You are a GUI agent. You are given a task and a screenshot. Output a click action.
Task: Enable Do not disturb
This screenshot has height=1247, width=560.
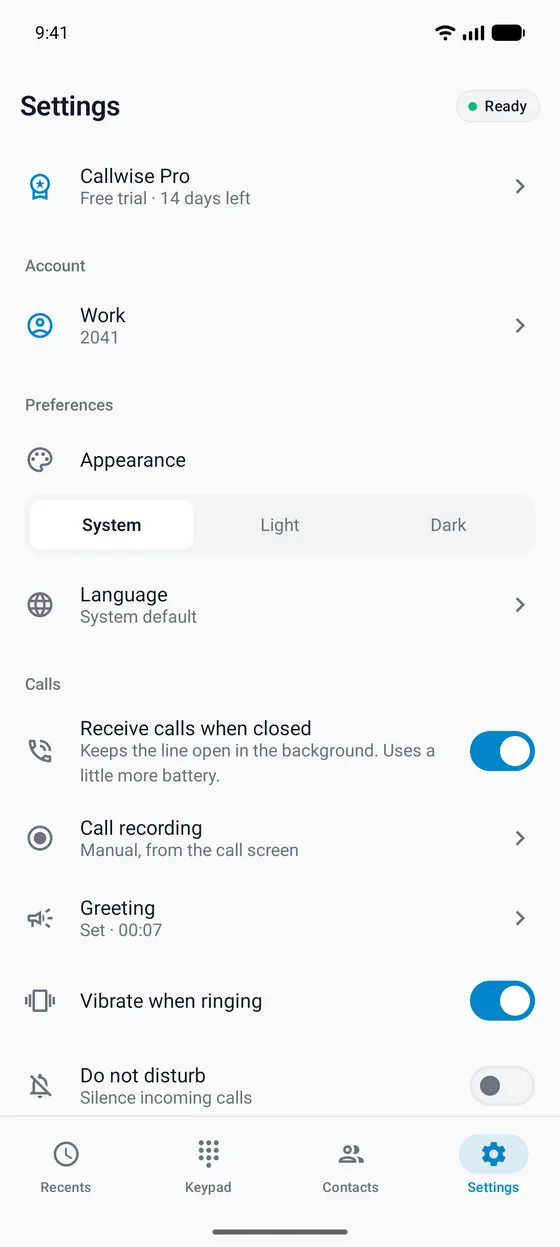(502, 1086)
